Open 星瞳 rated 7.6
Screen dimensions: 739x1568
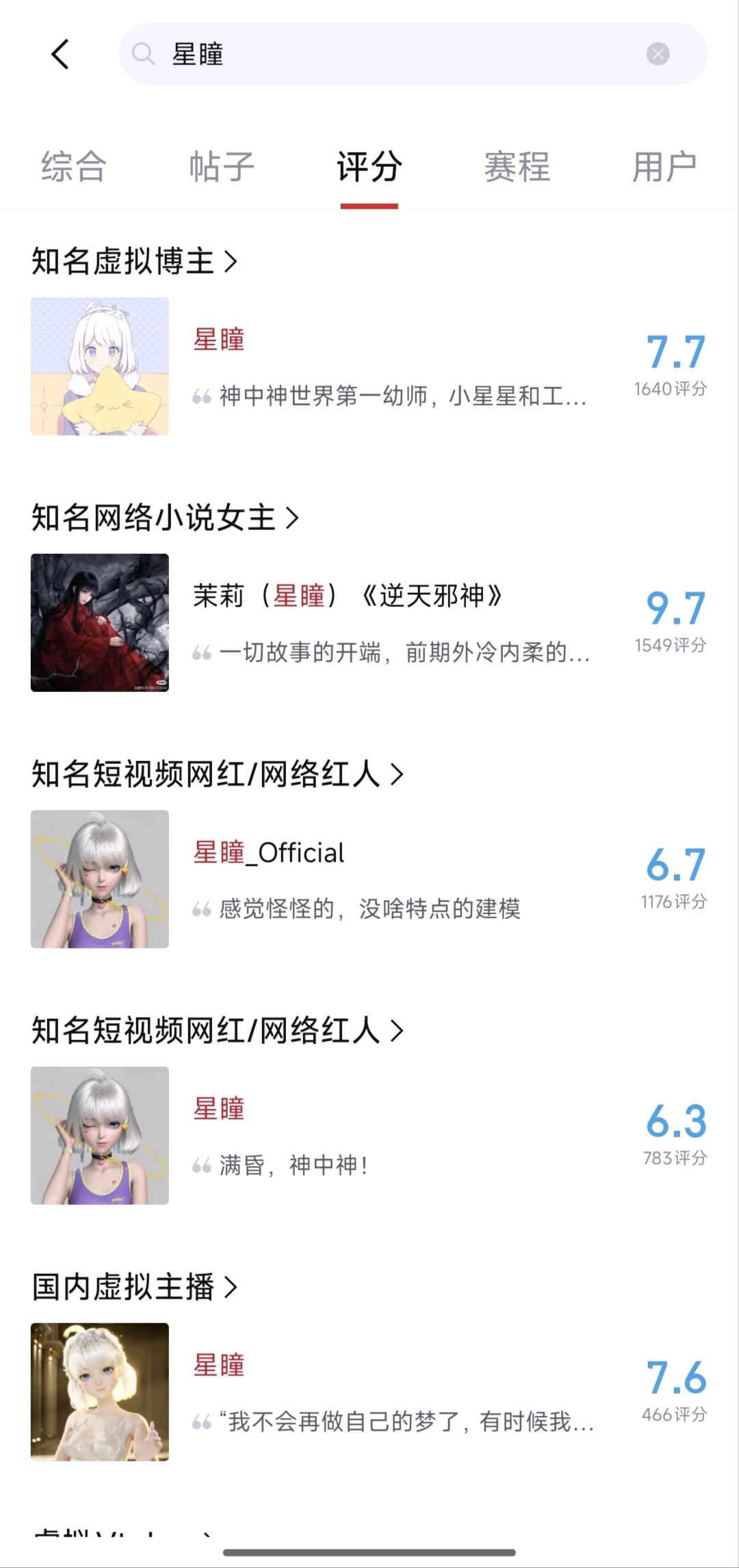pyautogui.click(x=369, y=1392)
